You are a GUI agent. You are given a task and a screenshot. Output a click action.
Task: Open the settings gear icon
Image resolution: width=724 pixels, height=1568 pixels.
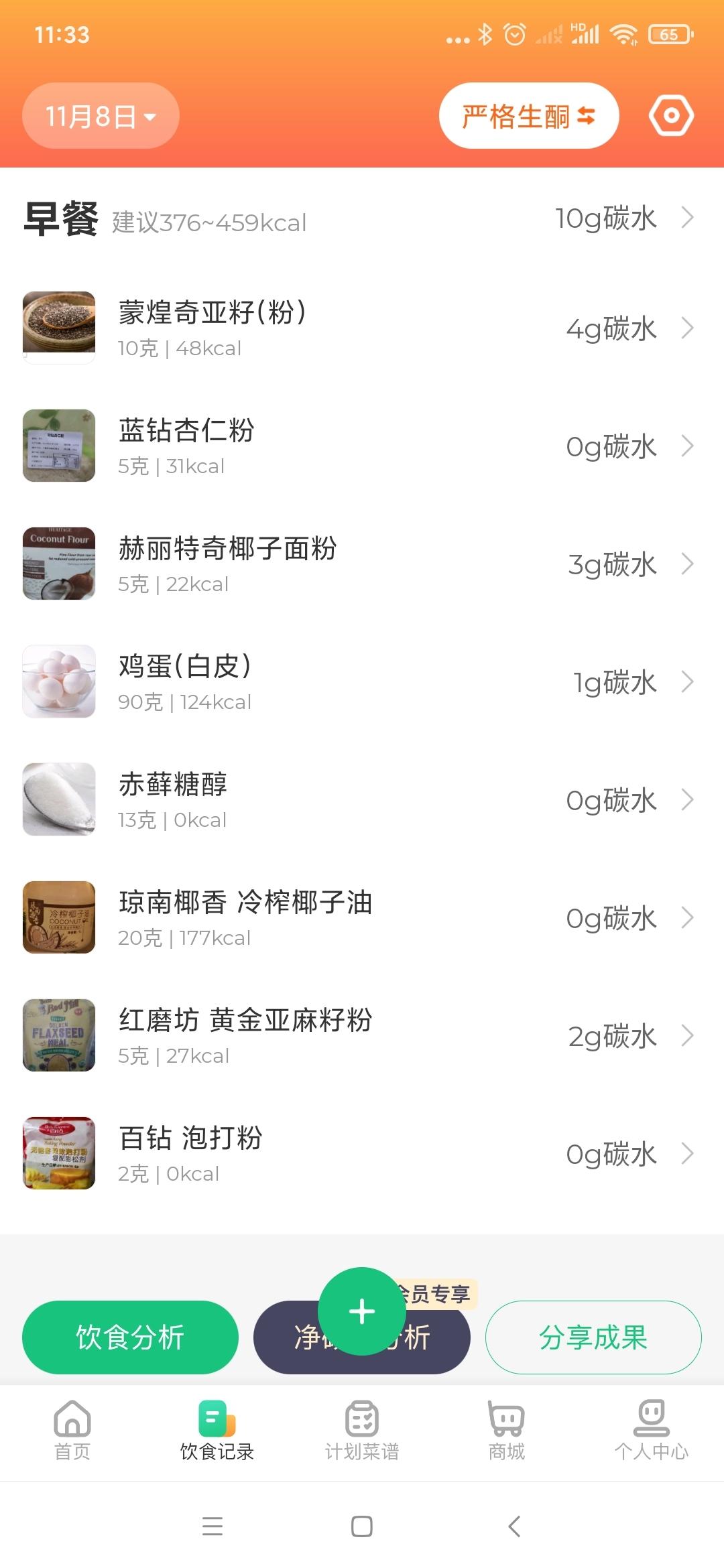point(672,115)
